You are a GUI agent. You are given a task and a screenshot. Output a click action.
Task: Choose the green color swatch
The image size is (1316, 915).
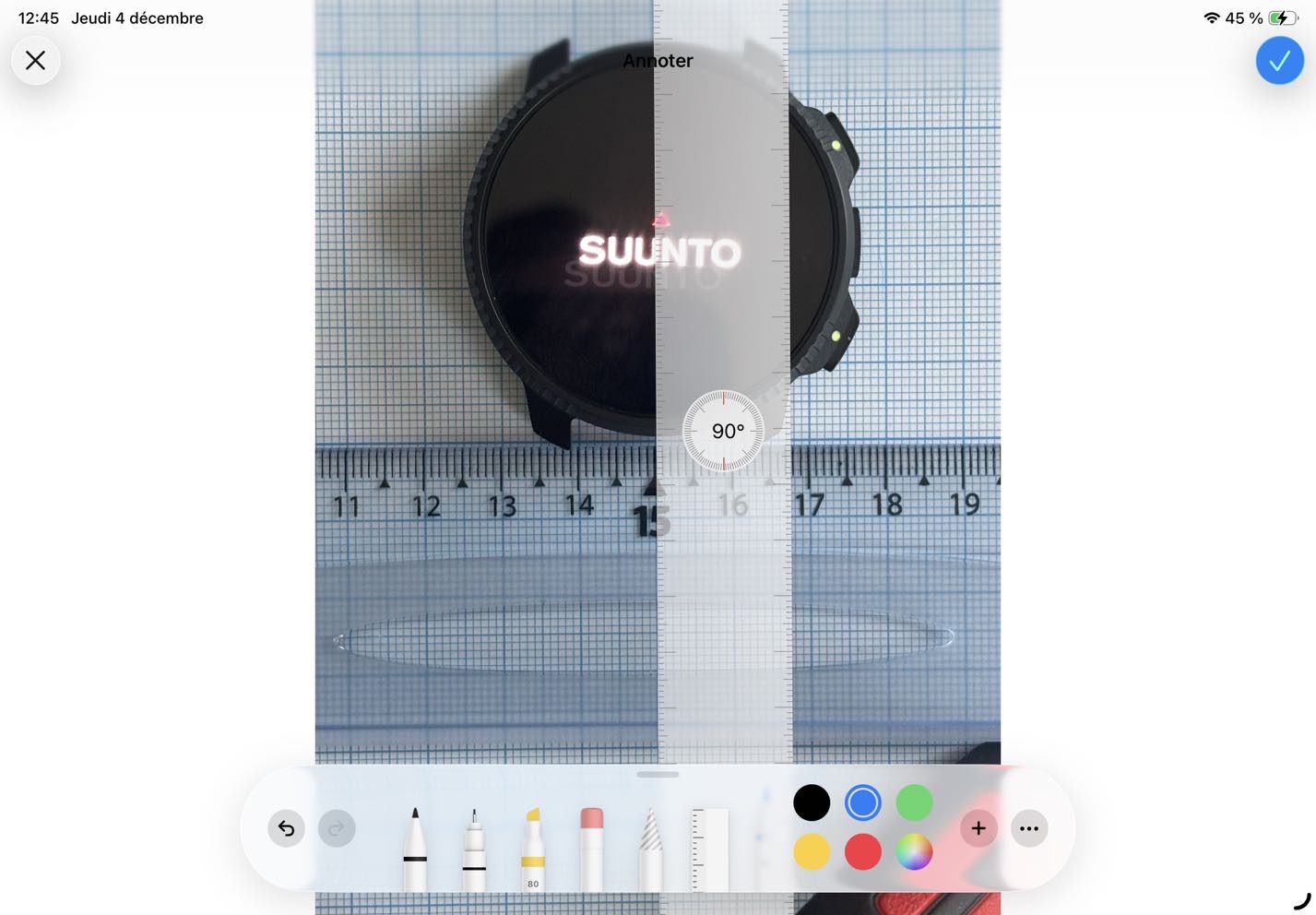(914, 802)
